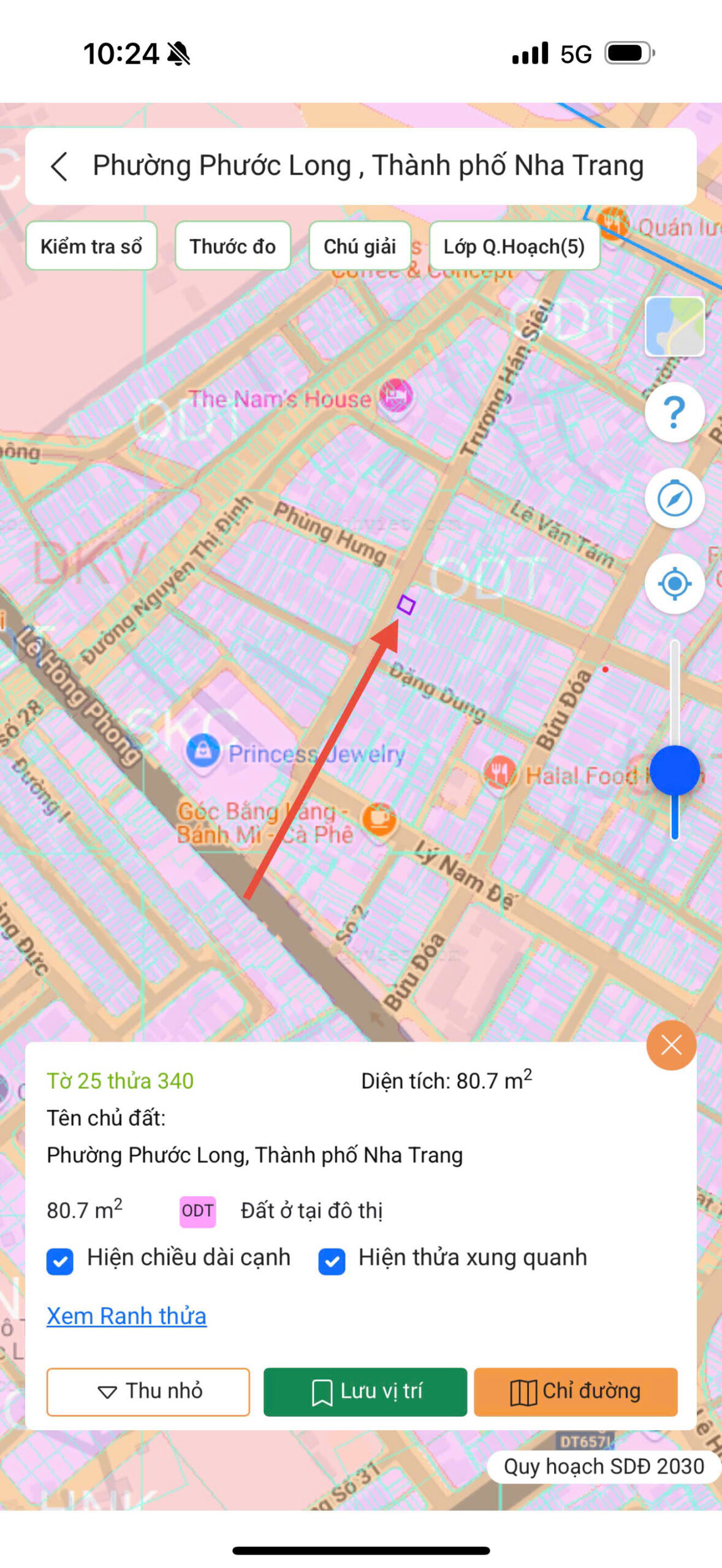Uncheck Hiện chiều dài cạnh

(x=60, y=1262)
